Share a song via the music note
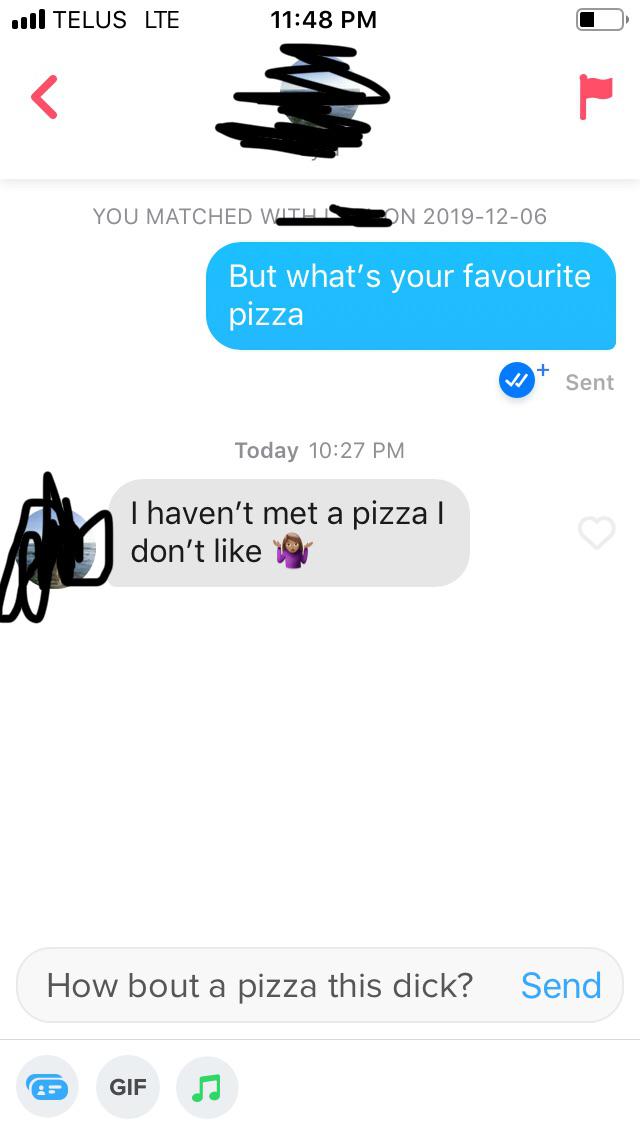640x1135 pixels. click(207, 1086)
